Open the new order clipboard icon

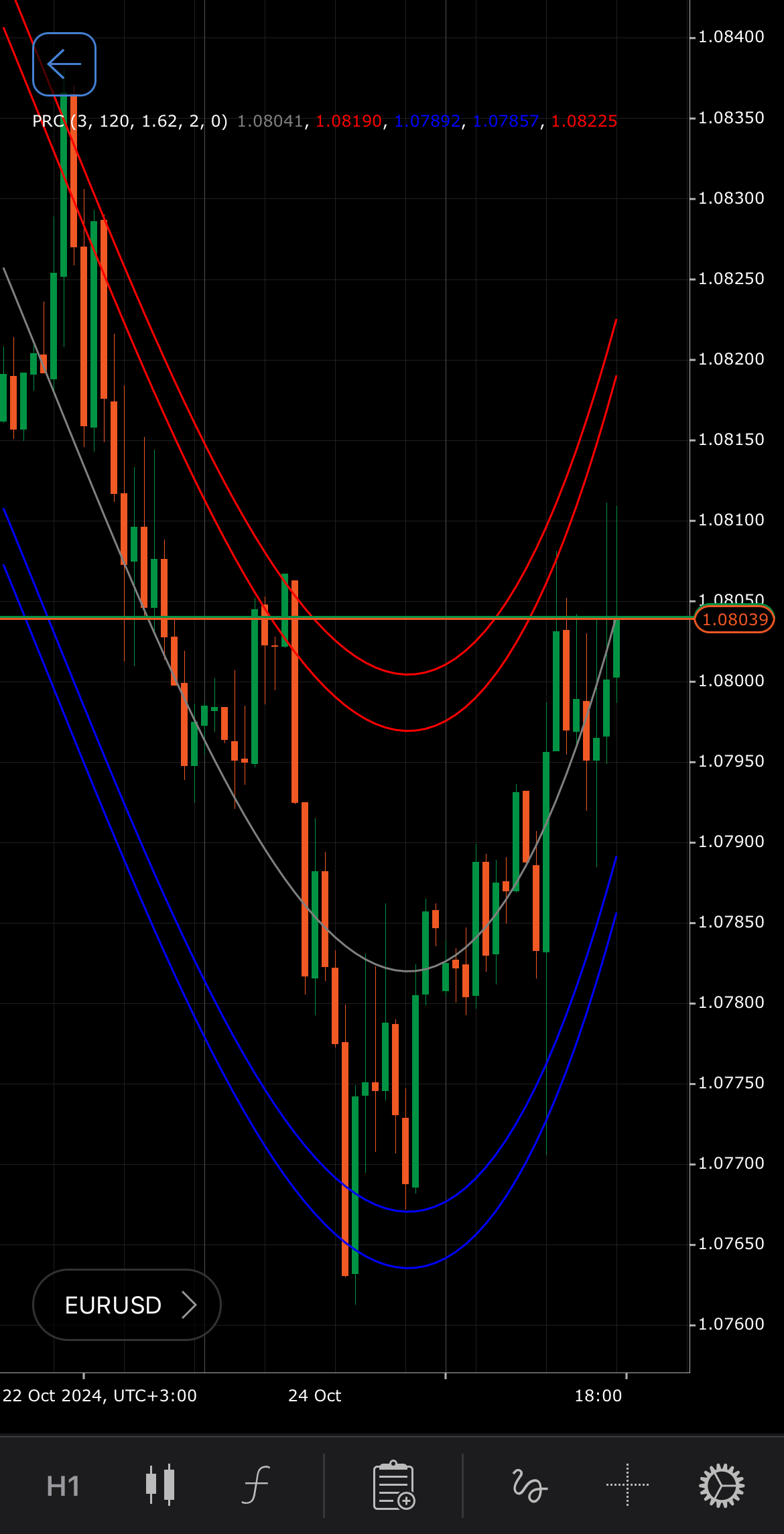click(x=394, y=1485)
